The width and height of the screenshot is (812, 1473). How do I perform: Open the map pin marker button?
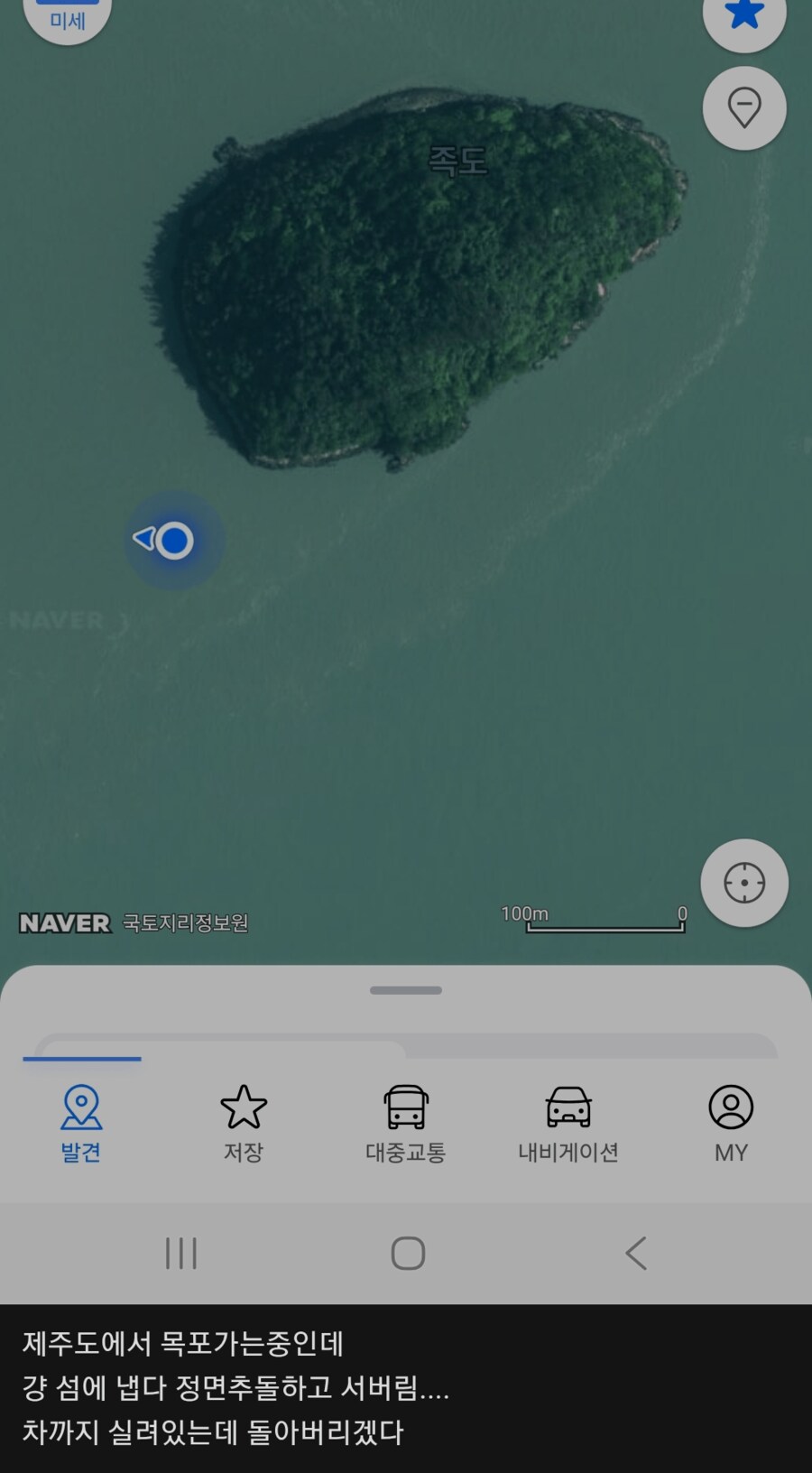click(x=744, y=108)
